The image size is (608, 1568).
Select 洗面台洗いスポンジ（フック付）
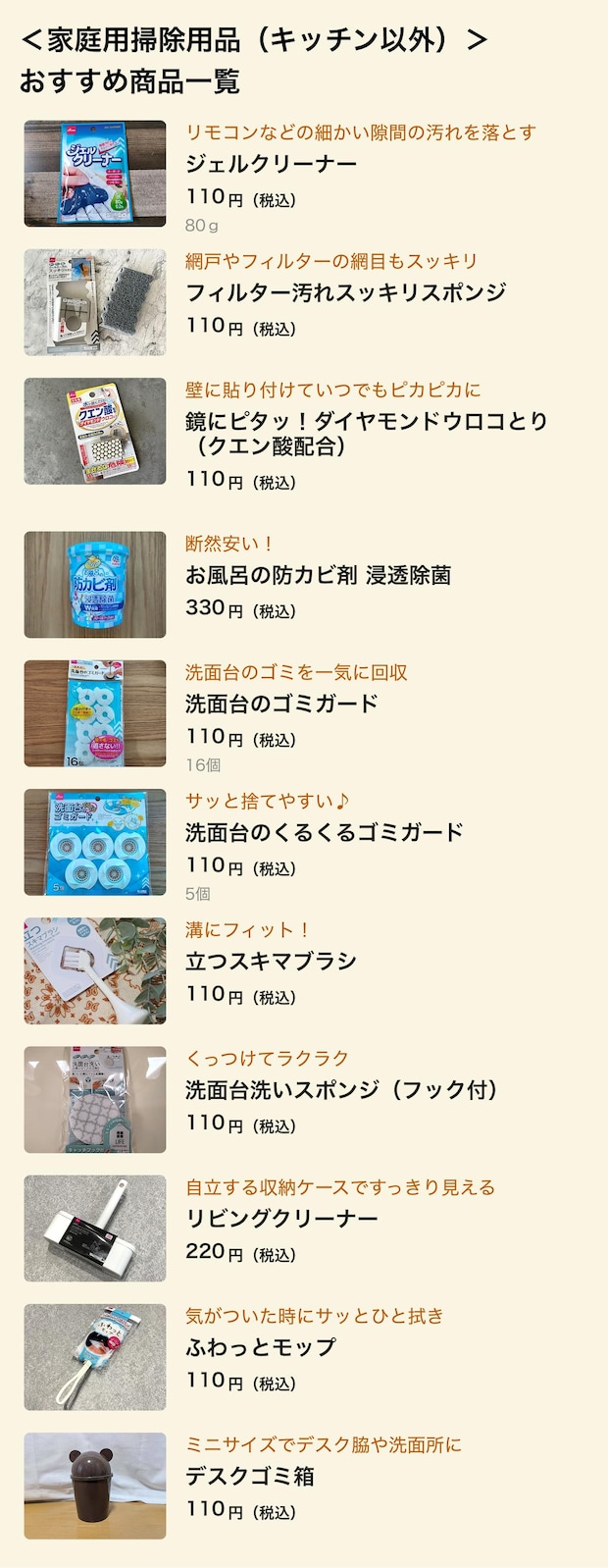click(340, 1089)
